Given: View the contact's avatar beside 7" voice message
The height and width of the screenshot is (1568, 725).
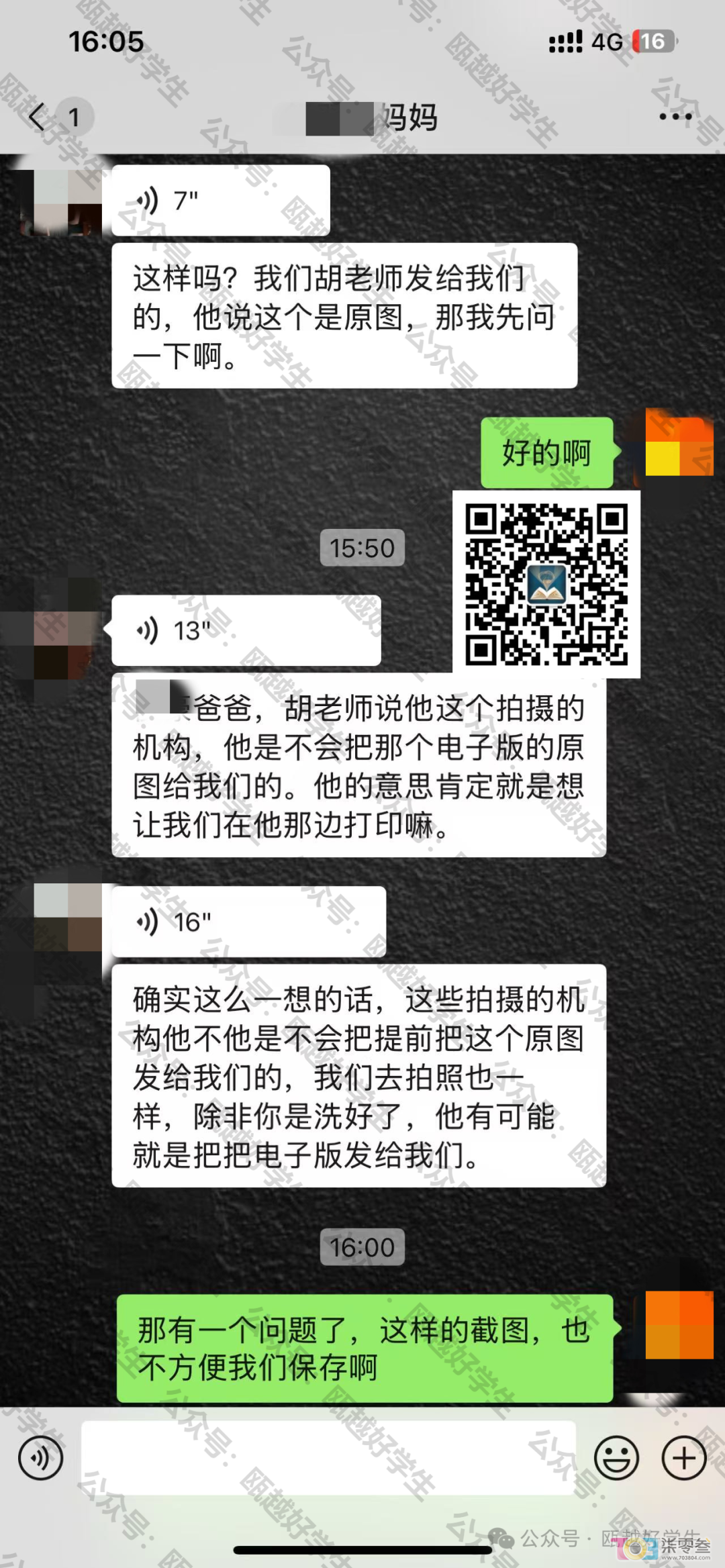Looking at the screenshot, I should point(62,201).
